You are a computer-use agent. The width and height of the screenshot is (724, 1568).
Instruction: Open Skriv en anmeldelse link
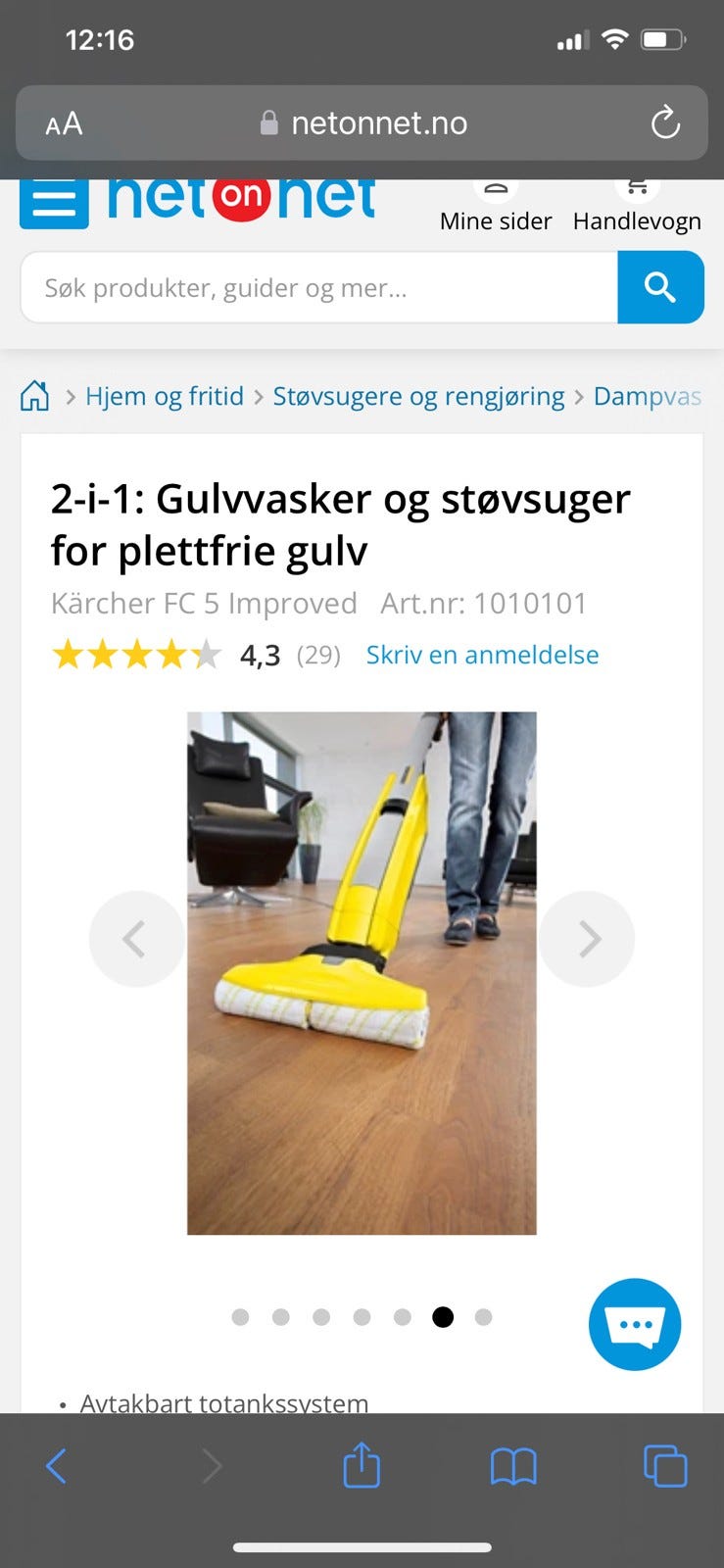(x=481, y=654)
